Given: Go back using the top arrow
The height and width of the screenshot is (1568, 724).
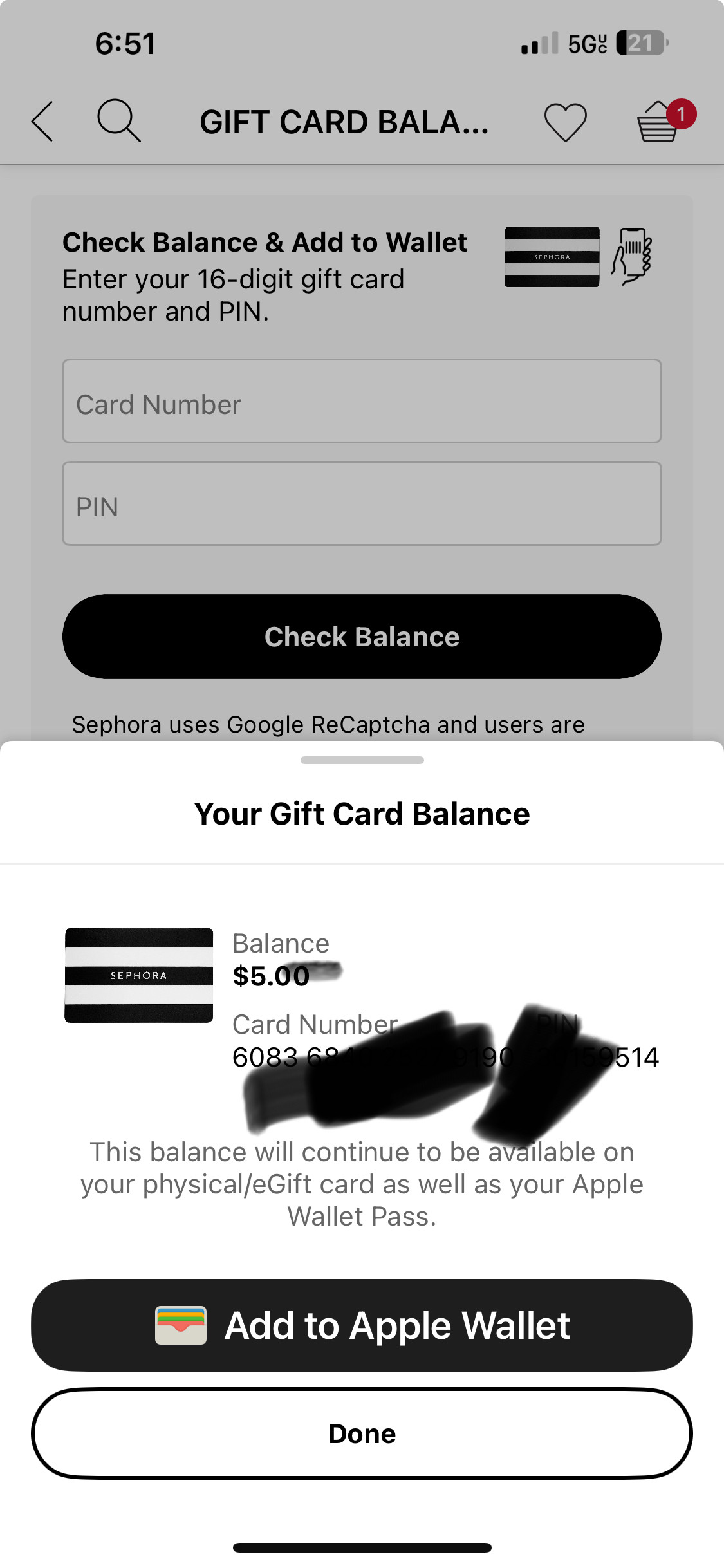Looking at the screenshot, I should [42, 121].
